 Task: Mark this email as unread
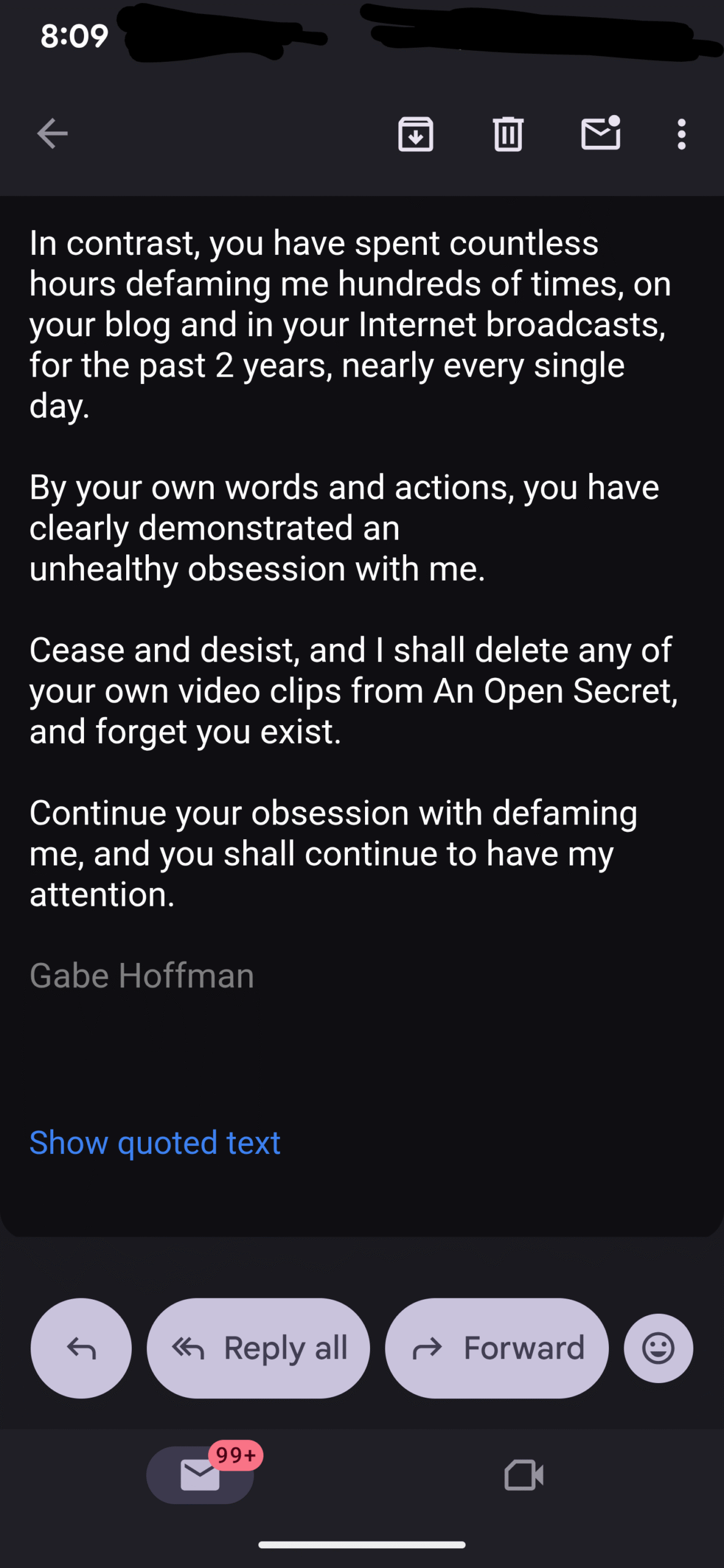coord(600,134)
